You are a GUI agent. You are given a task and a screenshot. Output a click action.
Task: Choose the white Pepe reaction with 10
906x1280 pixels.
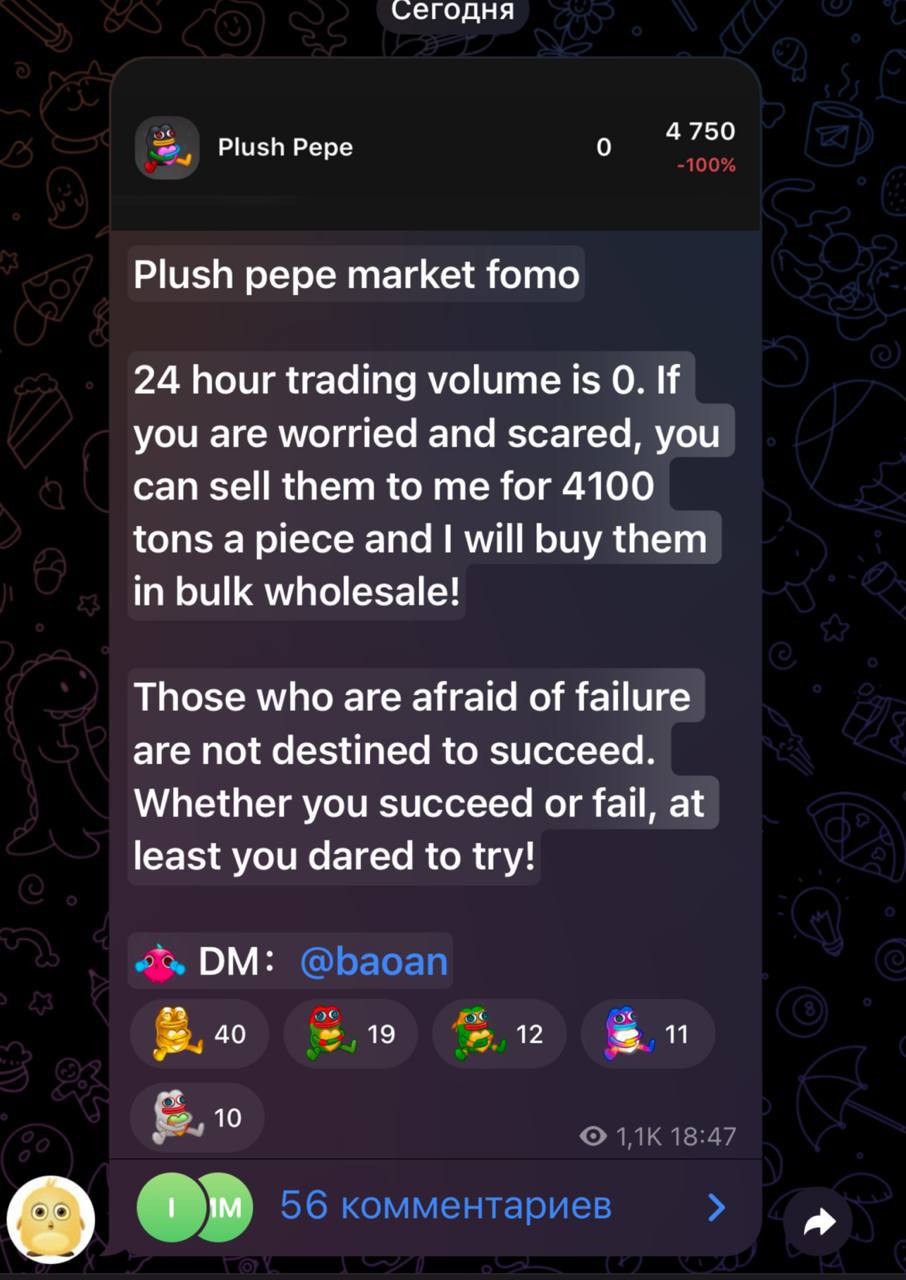click(198, 1117)
